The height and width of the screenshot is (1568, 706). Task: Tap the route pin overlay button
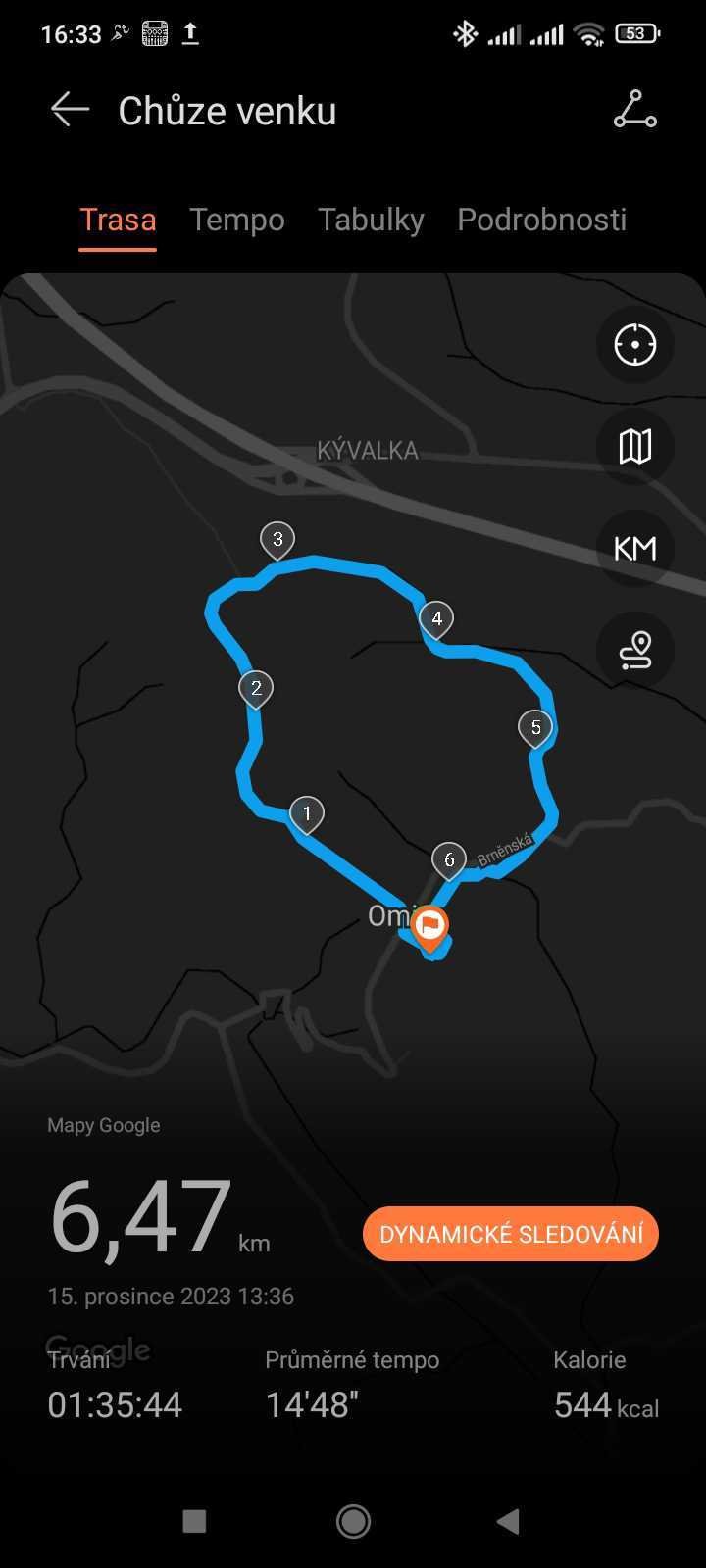click(x=635, y=651)
